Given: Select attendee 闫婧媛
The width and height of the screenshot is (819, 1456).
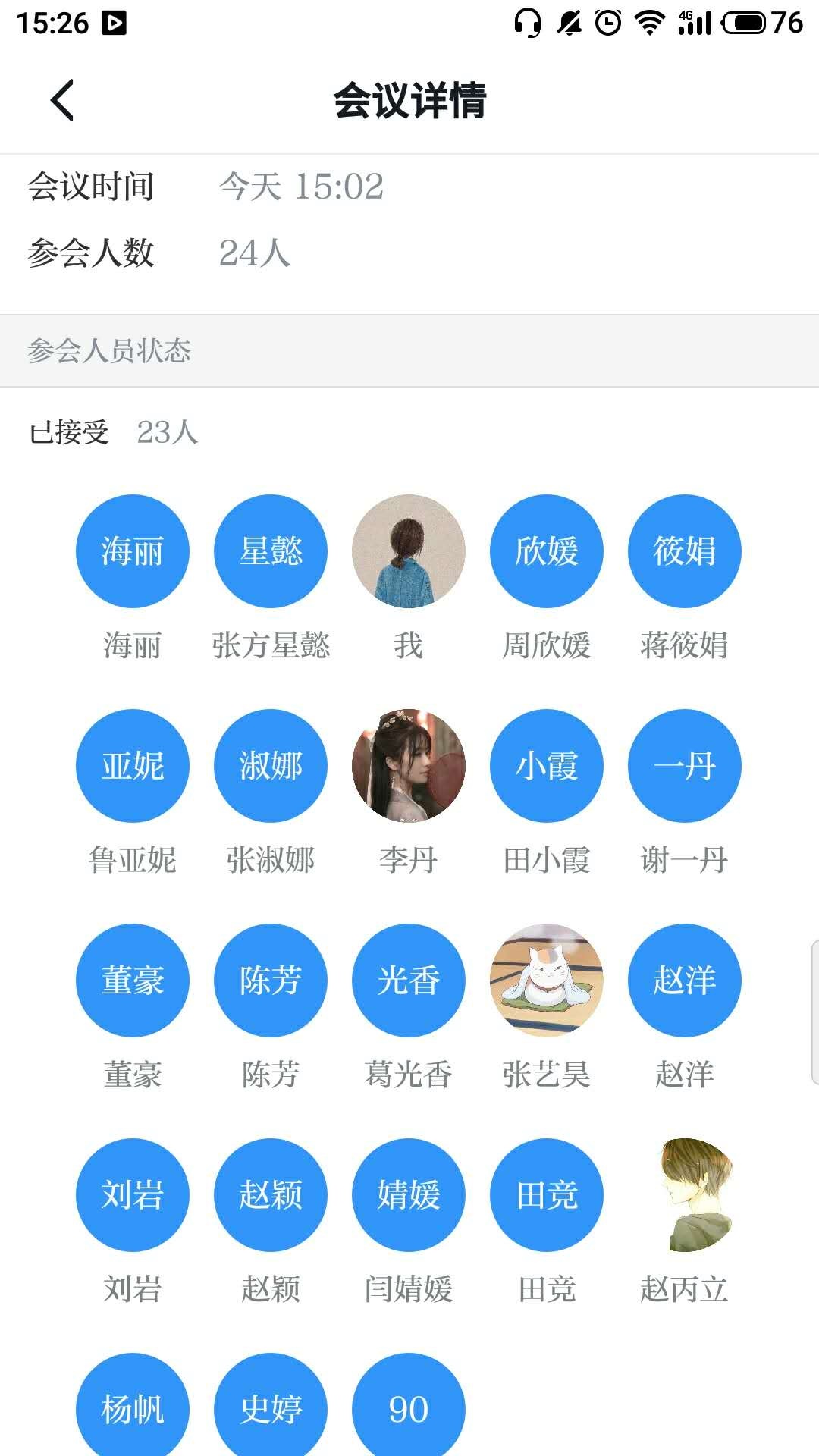Looking at the screenshot, I should click(409, 1195).
